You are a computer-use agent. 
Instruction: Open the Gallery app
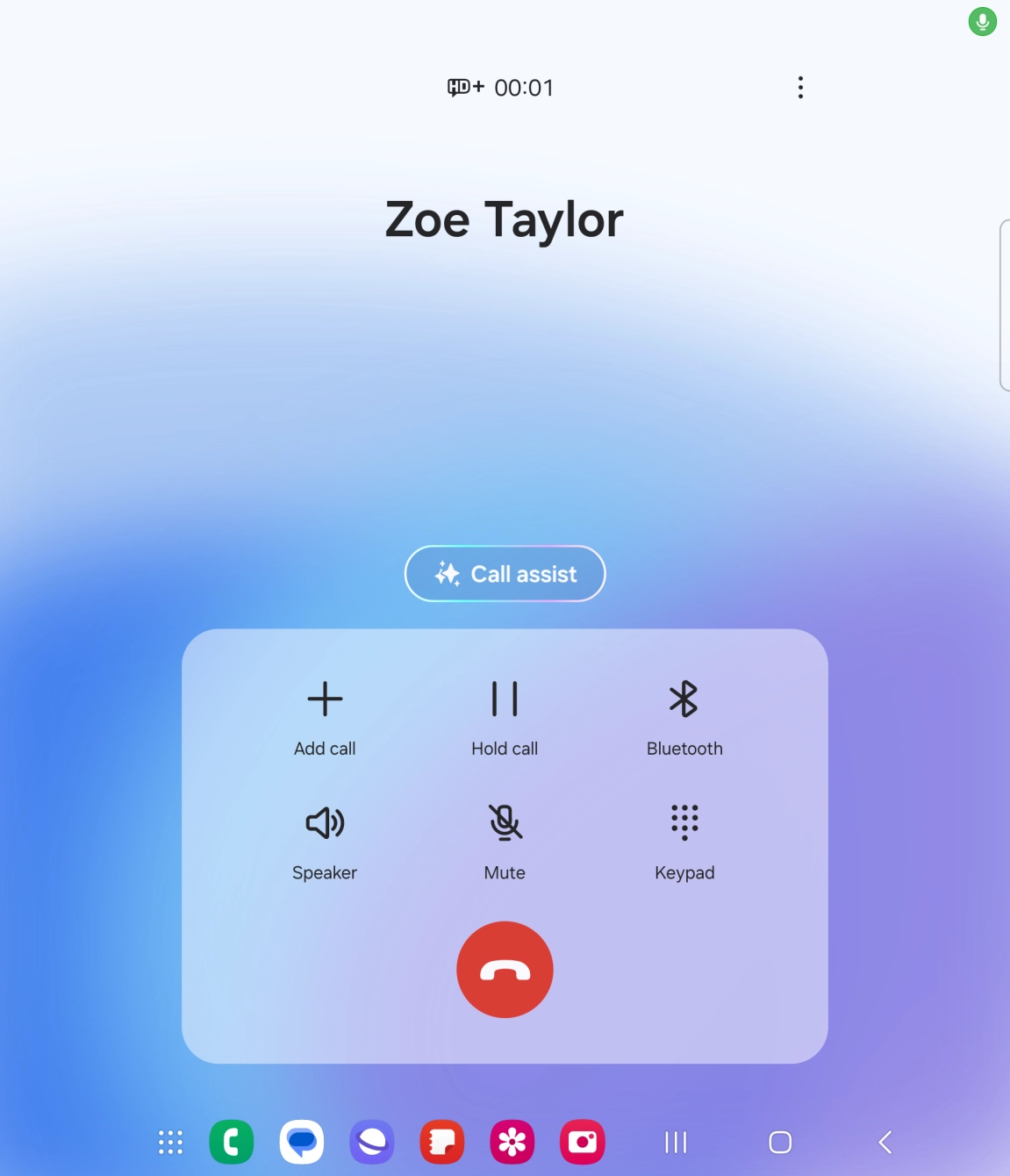tap(512, 1142)
